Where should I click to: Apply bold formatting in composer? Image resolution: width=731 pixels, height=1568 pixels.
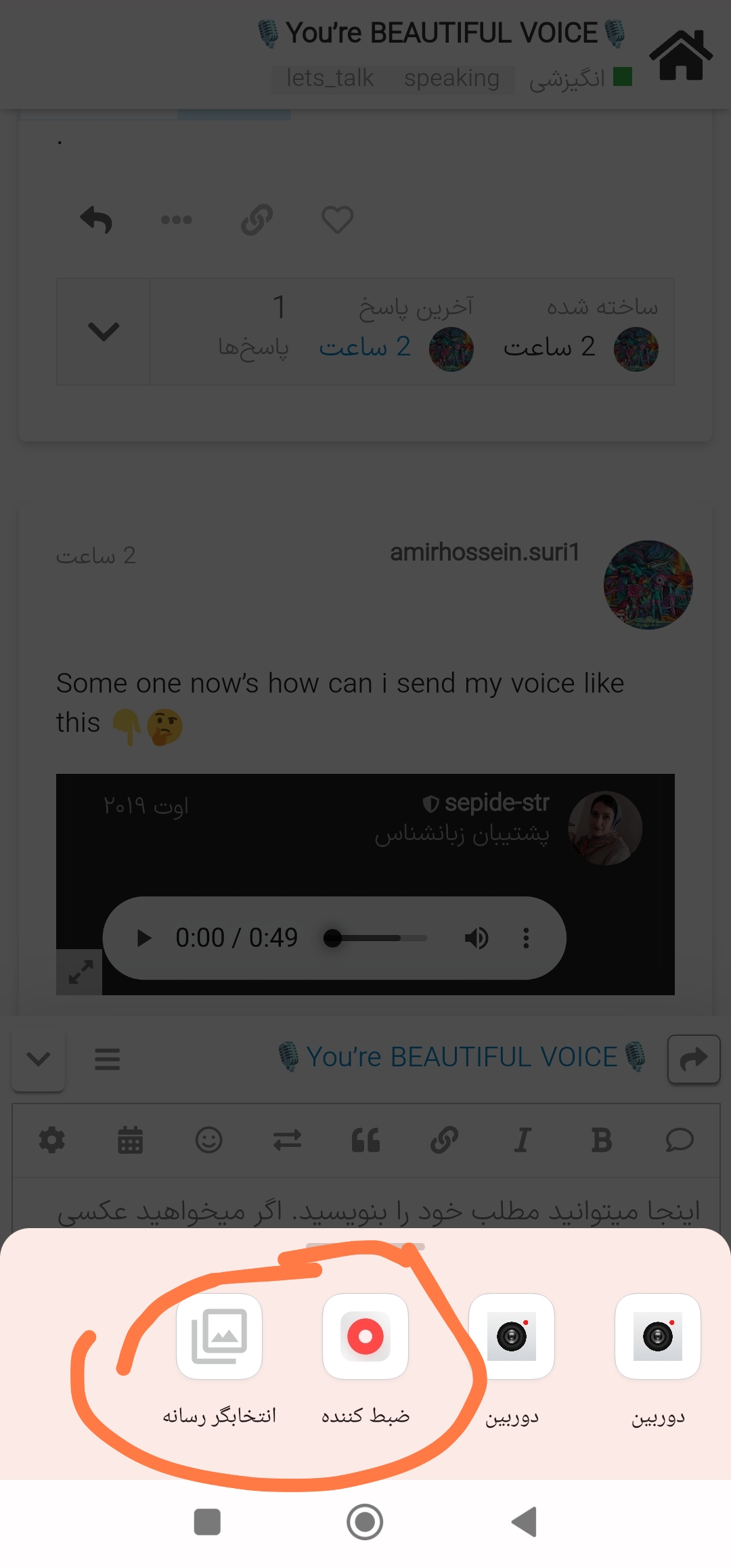click(x=601, y=1140)
